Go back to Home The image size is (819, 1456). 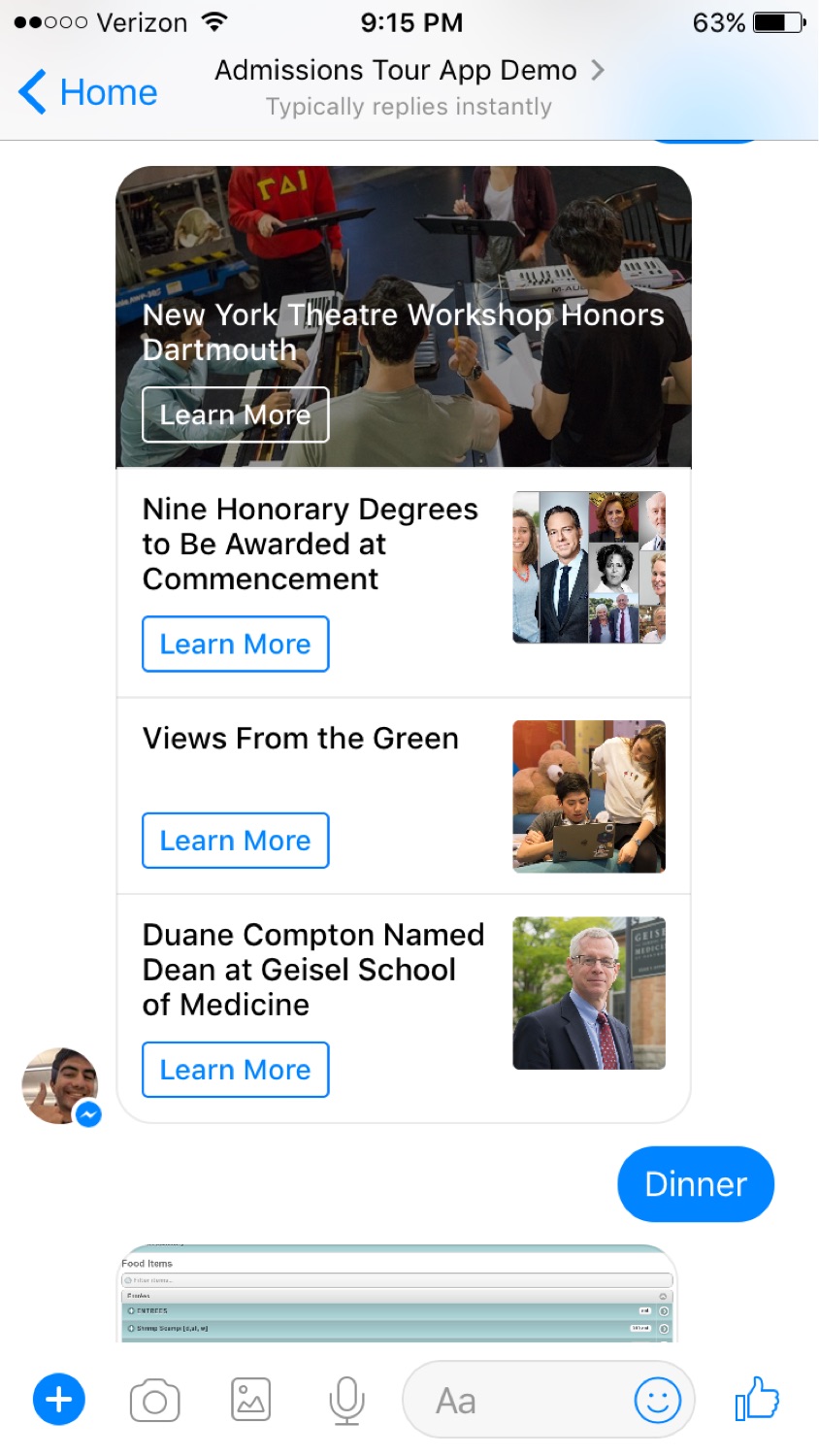point(88,92)
